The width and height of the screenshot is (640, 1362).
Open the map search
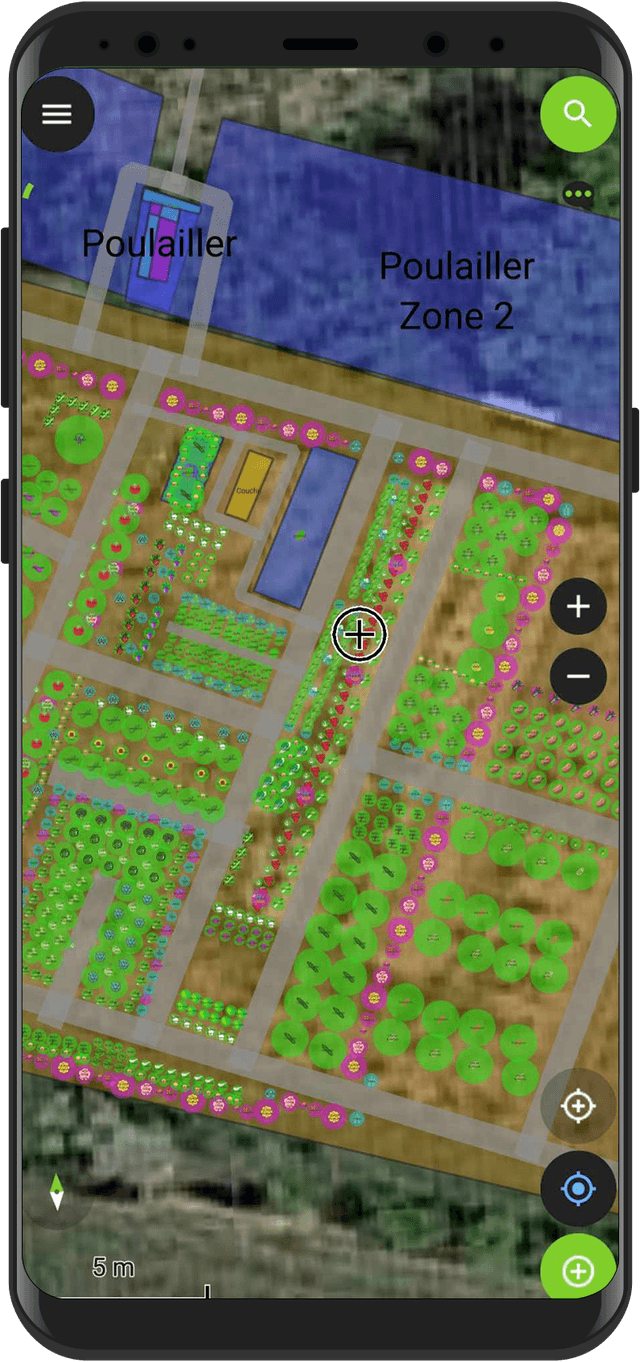(578, 114)
